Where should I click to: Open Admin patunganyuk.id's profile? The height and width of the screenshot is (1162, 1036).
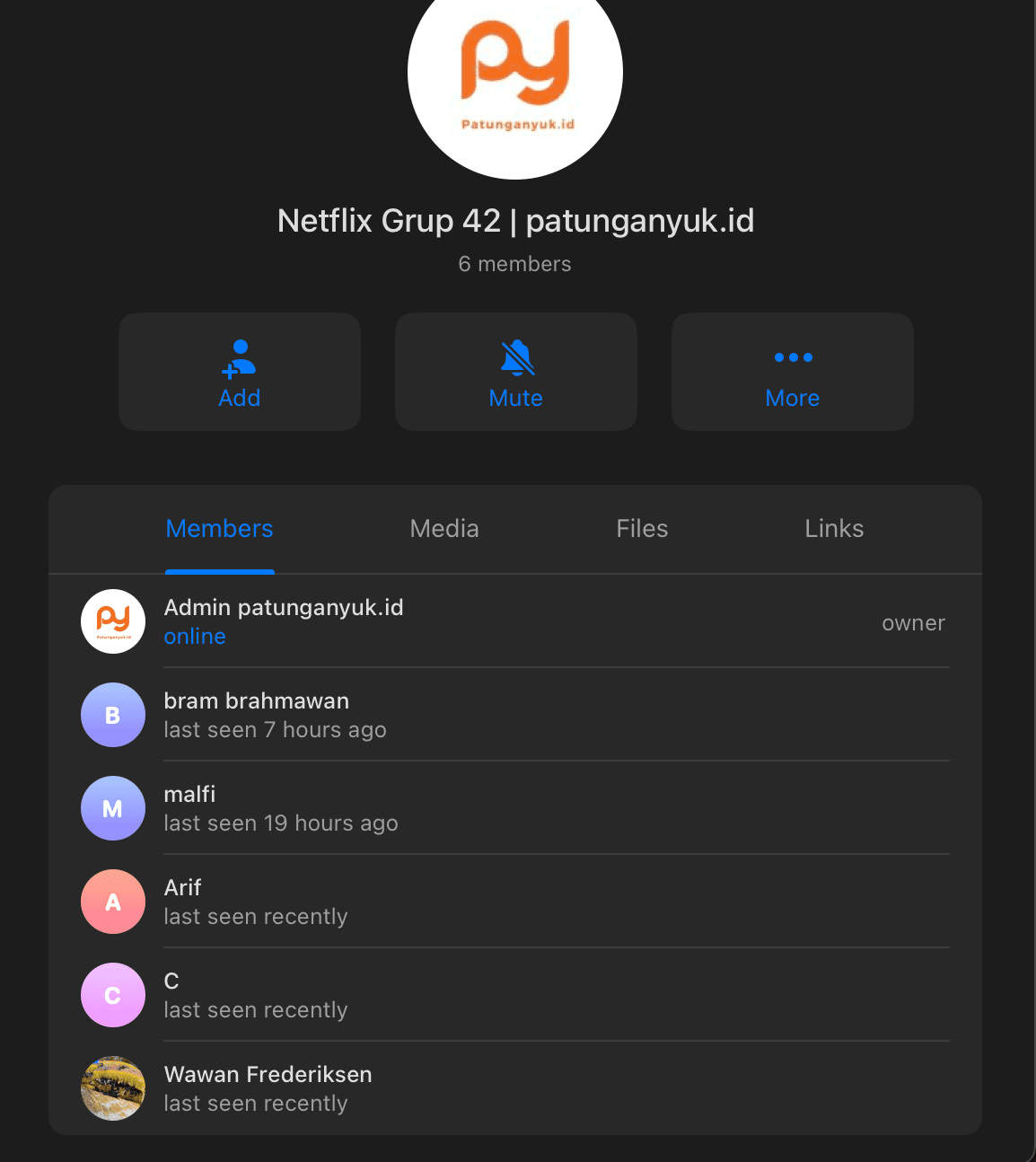(284, 621)
